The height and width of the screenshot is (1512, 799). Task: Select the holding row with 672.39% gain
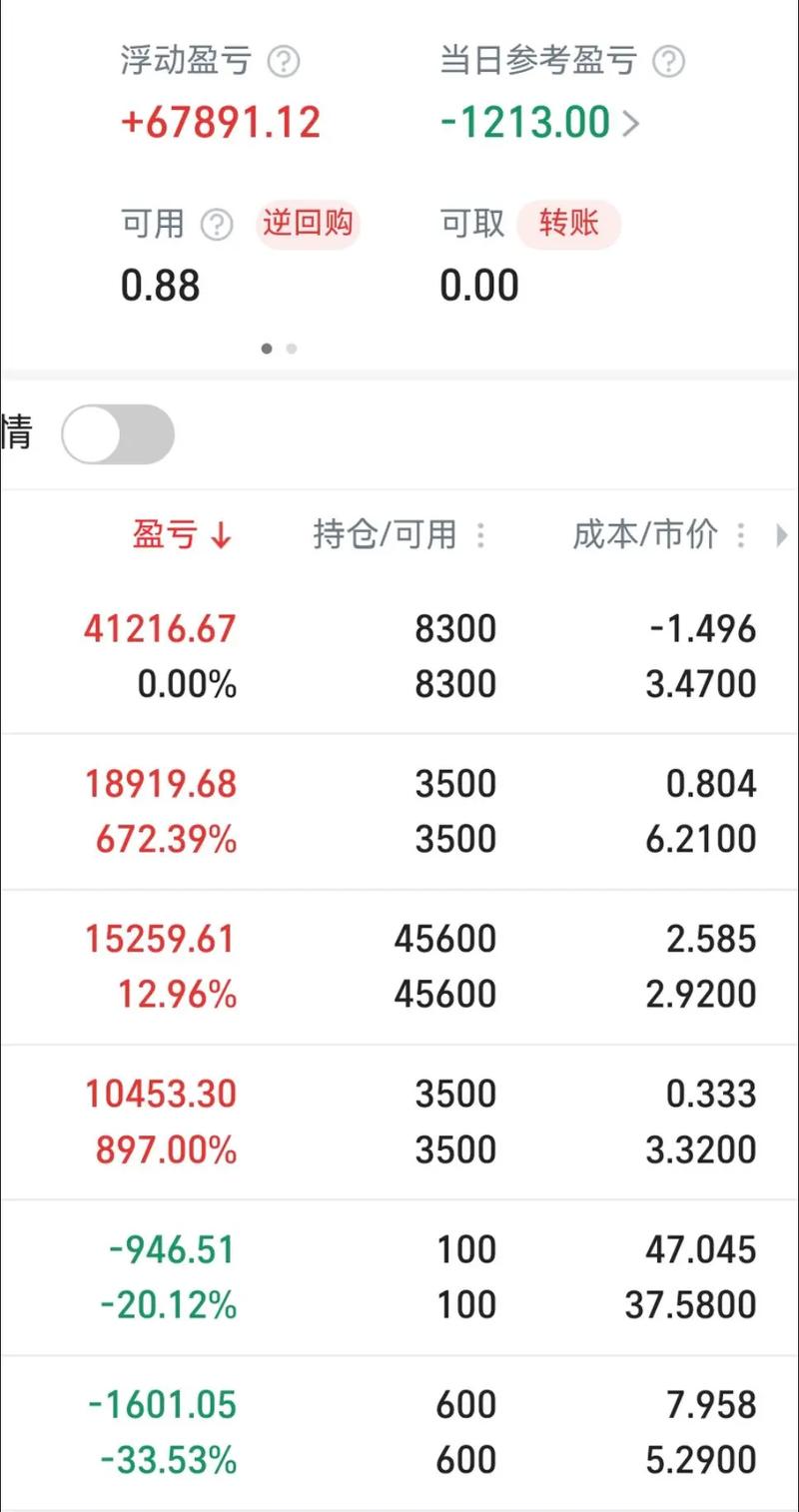point(399,809)
